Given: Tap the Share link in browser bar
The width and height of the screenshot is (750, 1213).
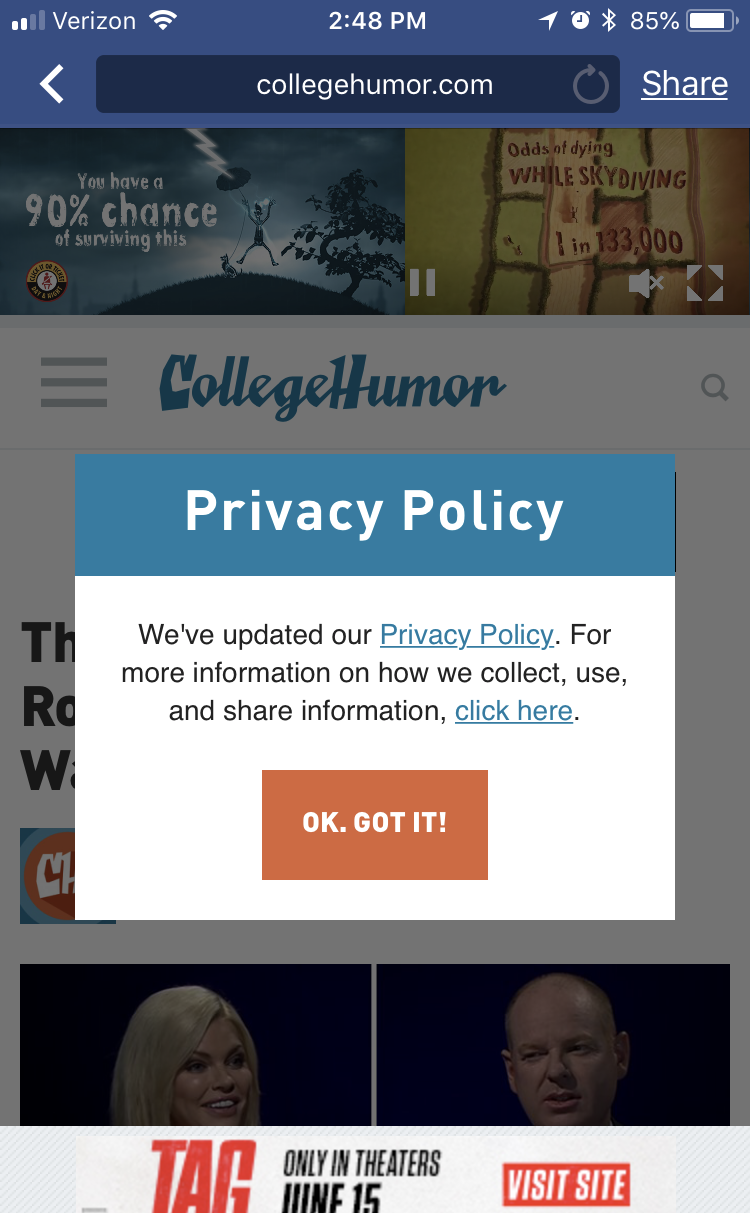Looking at the screenshot, I should (684, 84).
